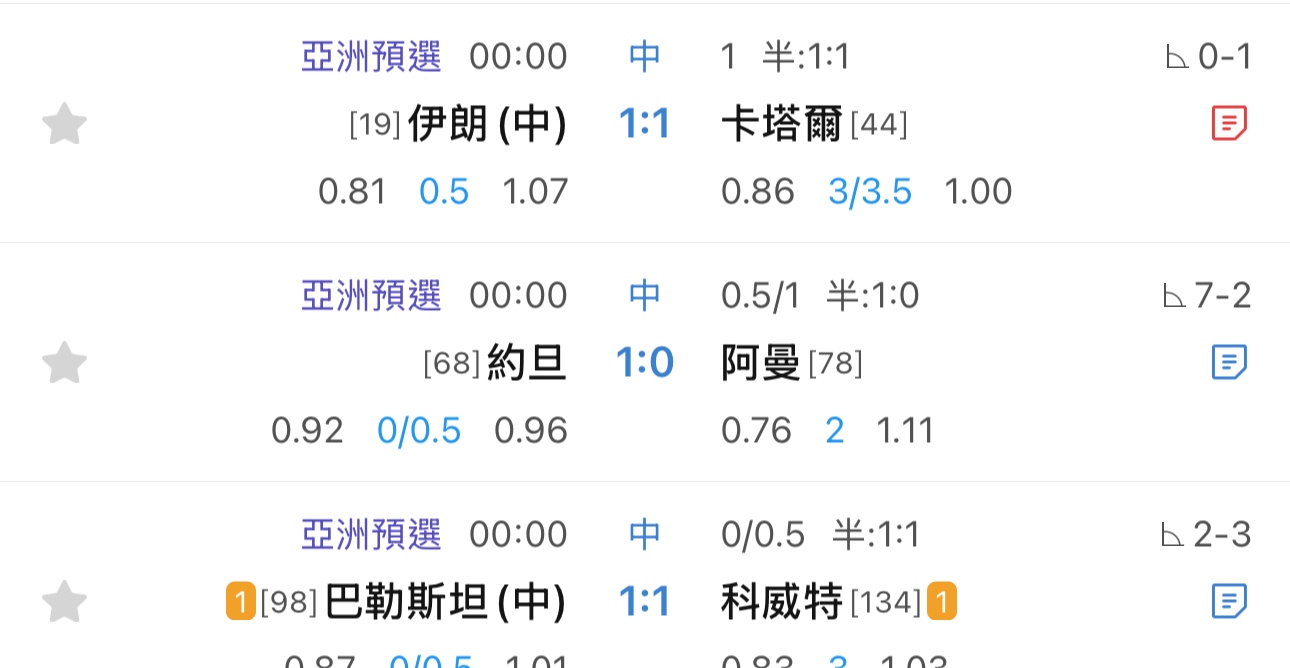Open the note icon for 巴勒斯坦 match

[1229, 601]
